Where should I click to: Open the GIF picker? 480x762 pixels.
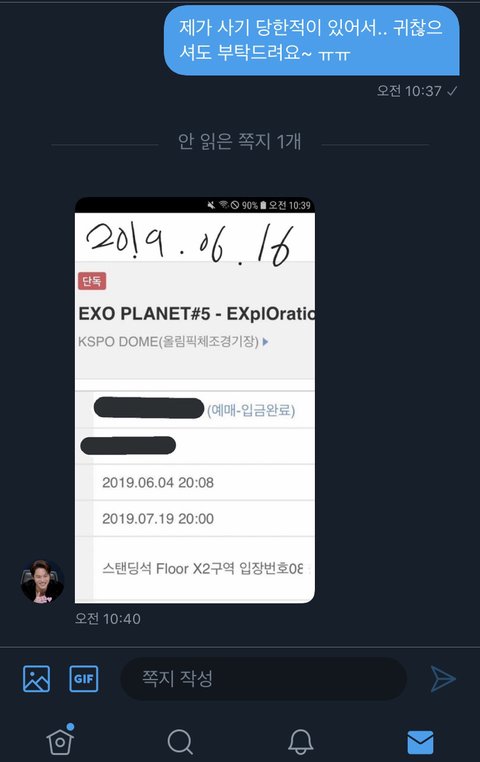pyautogui.click(x=84, y=678)
